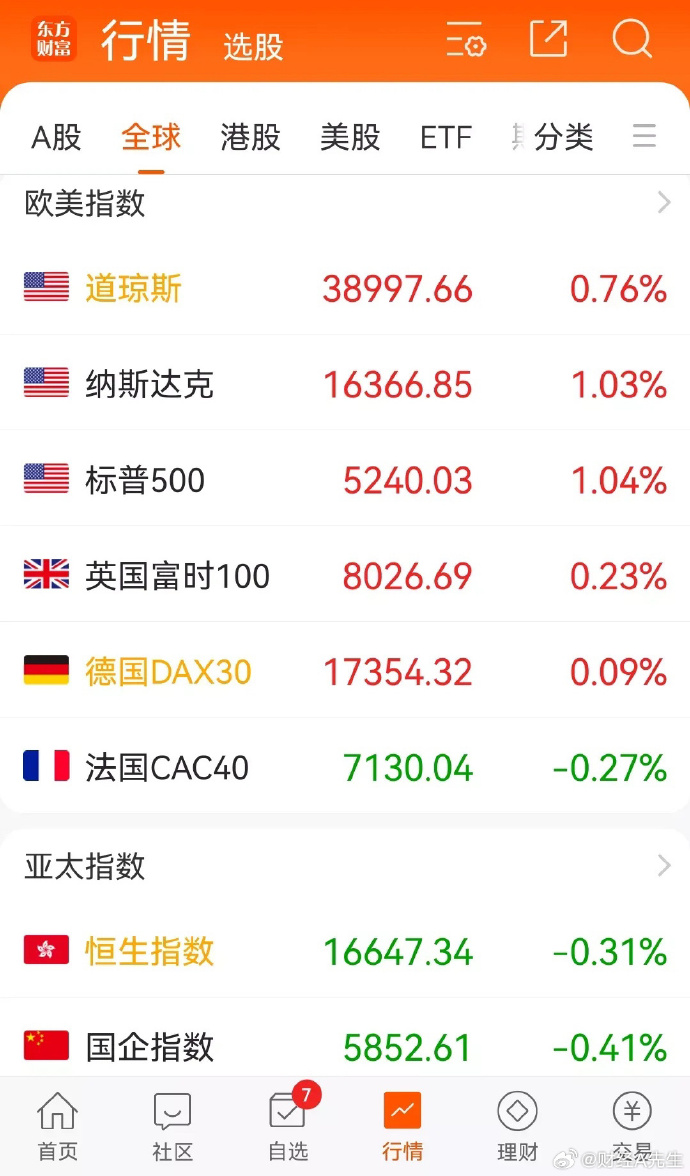View the 纳斯达克 index row
The image size is (690, 1176).
tap(345, 383)
